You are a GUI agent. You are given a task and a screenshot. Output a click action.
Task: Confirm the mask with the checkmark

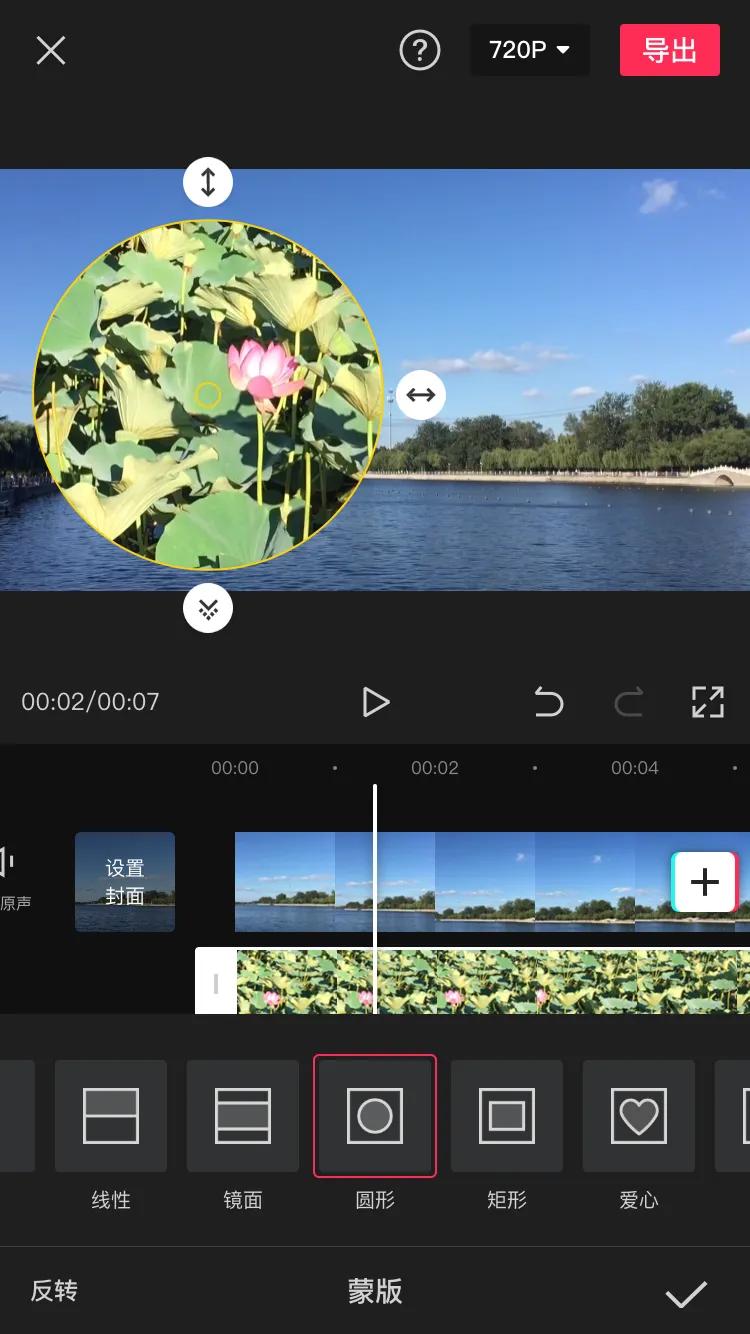click(x=686, y=1293)
